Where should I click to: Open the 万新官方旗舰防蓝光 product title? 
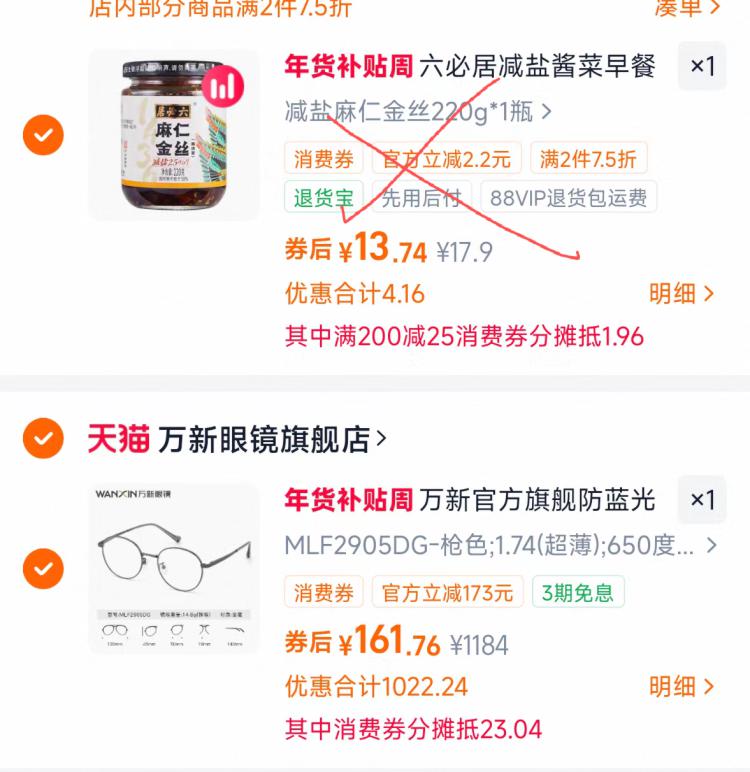(x=537, y=499)
